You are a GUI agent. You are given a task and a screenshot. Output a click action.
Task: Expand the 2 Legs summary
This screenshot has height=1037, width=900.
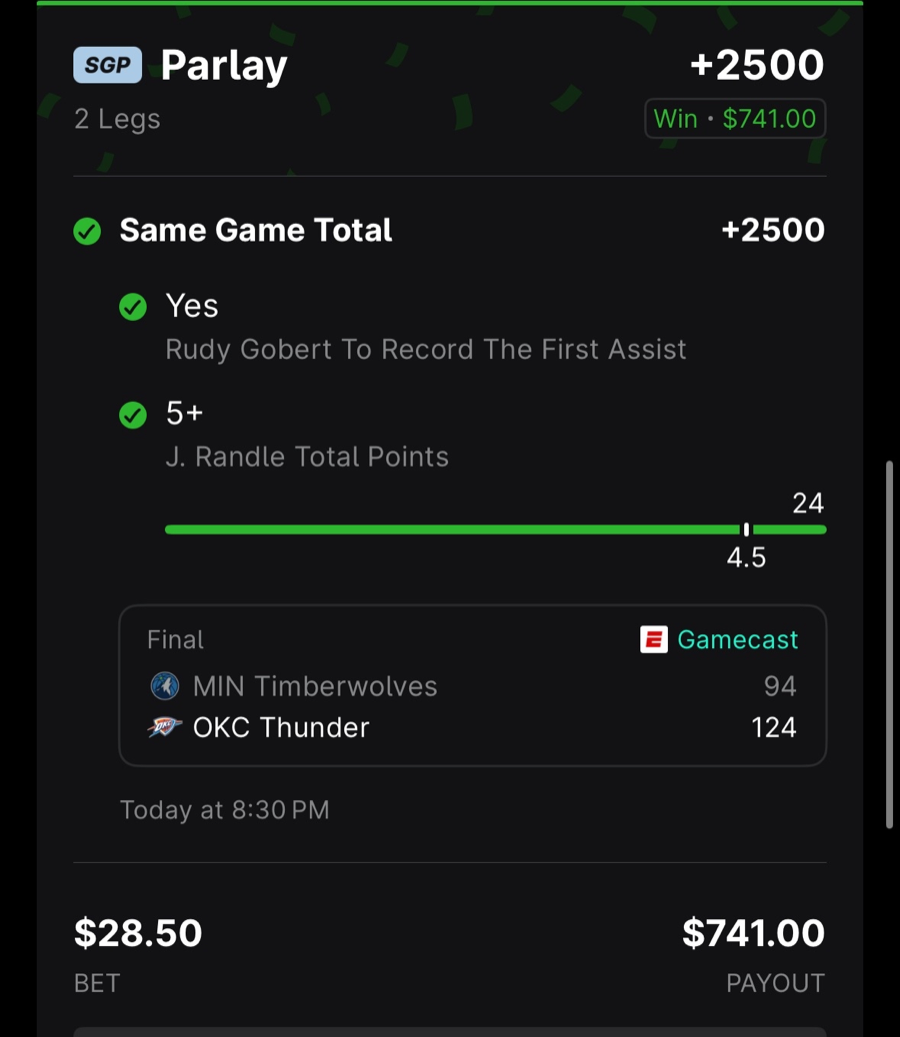point(118,118)
